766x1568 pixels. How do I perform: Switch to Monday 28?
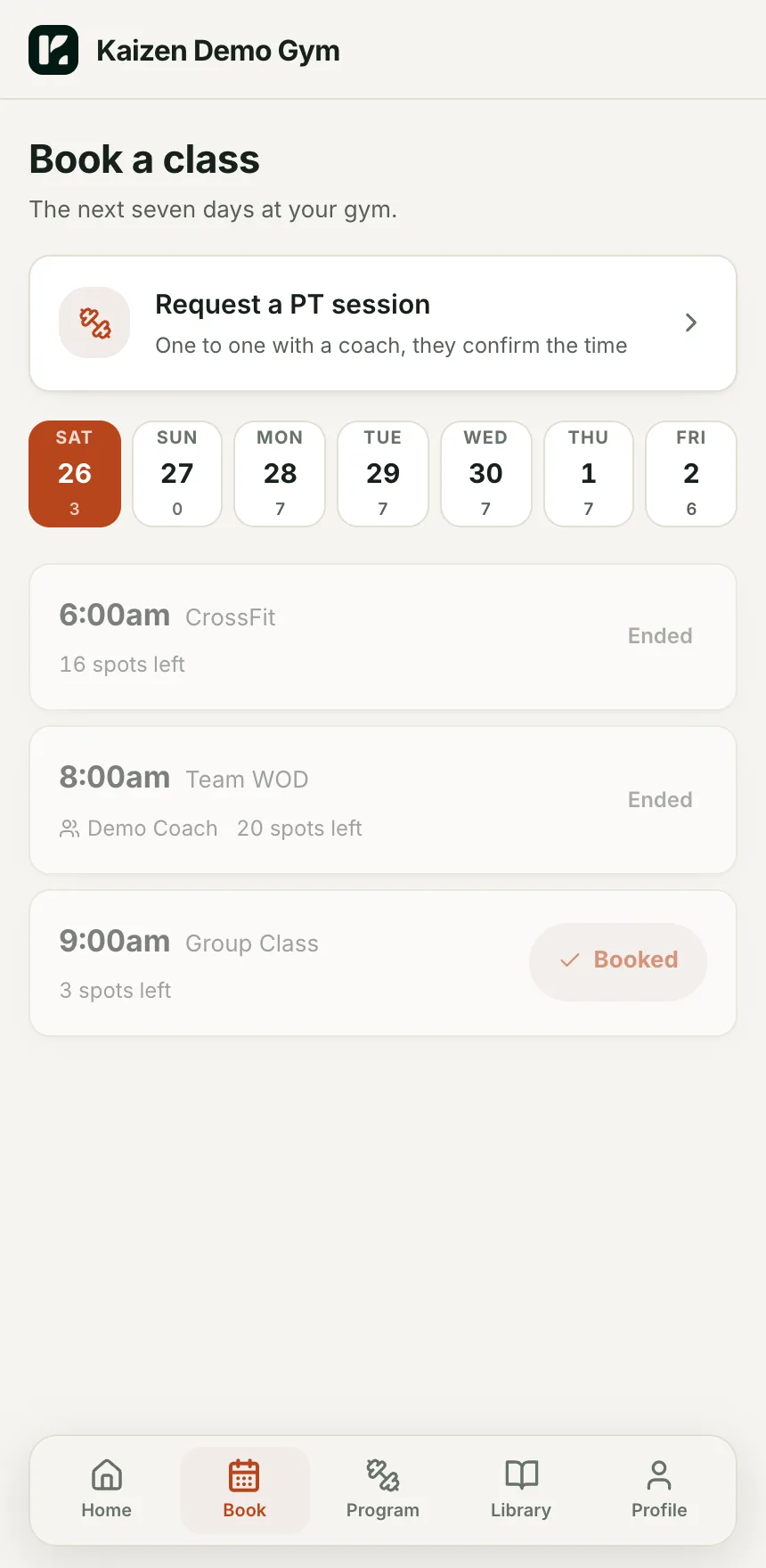280,474
